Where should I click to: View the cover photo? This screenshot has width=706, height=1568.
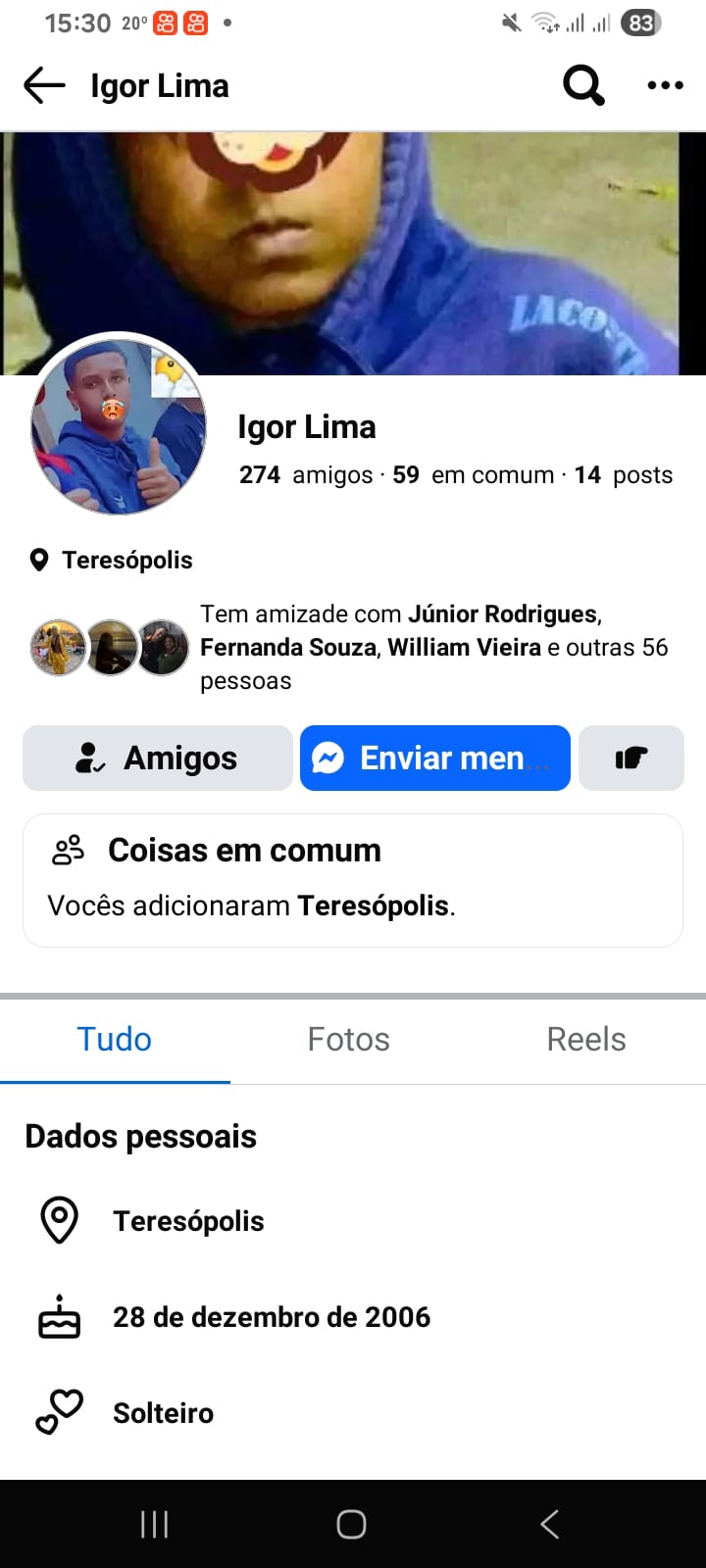pyautogui.click(x=441, y=245)
